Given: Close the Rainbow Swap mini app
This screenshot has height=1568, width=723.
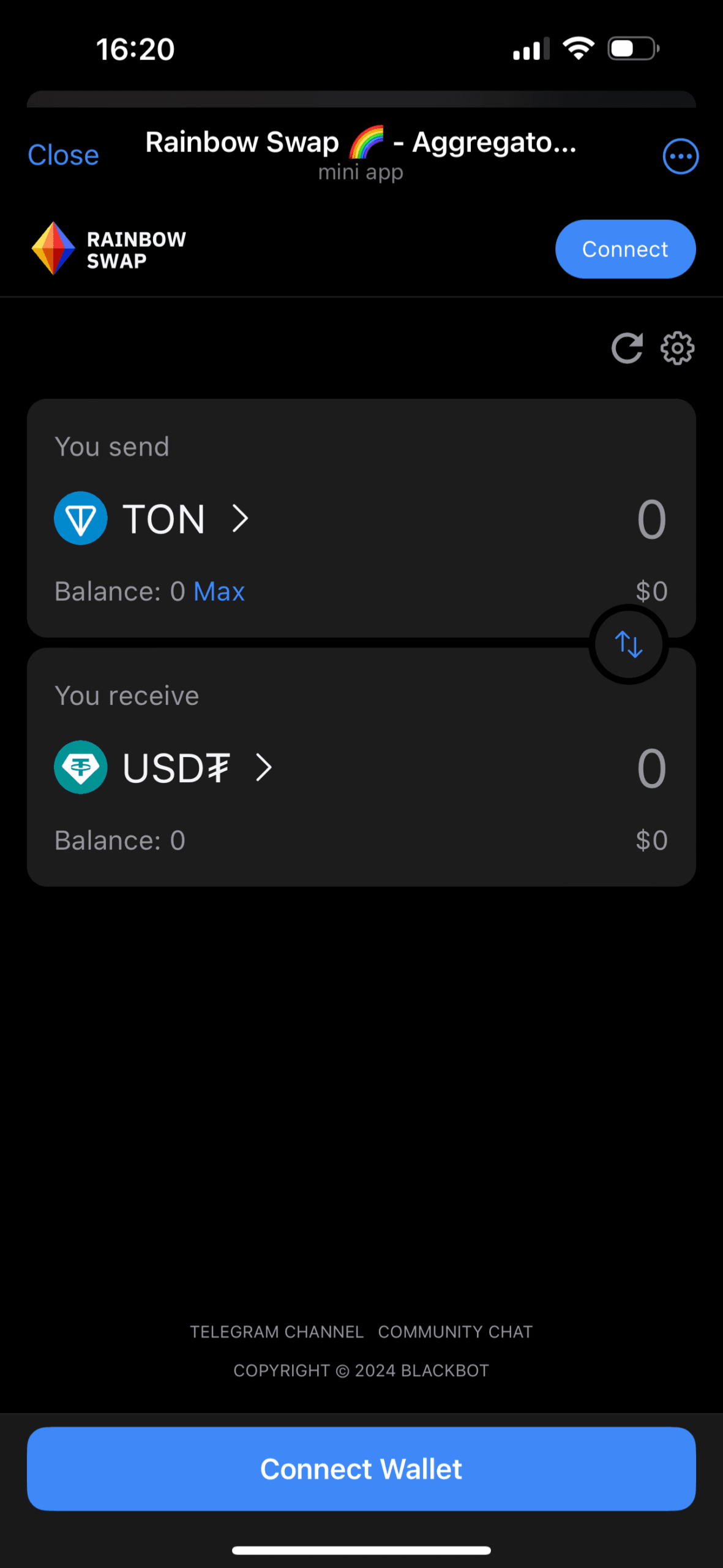Looking at the screenshot, I should [x=63, y=156].
